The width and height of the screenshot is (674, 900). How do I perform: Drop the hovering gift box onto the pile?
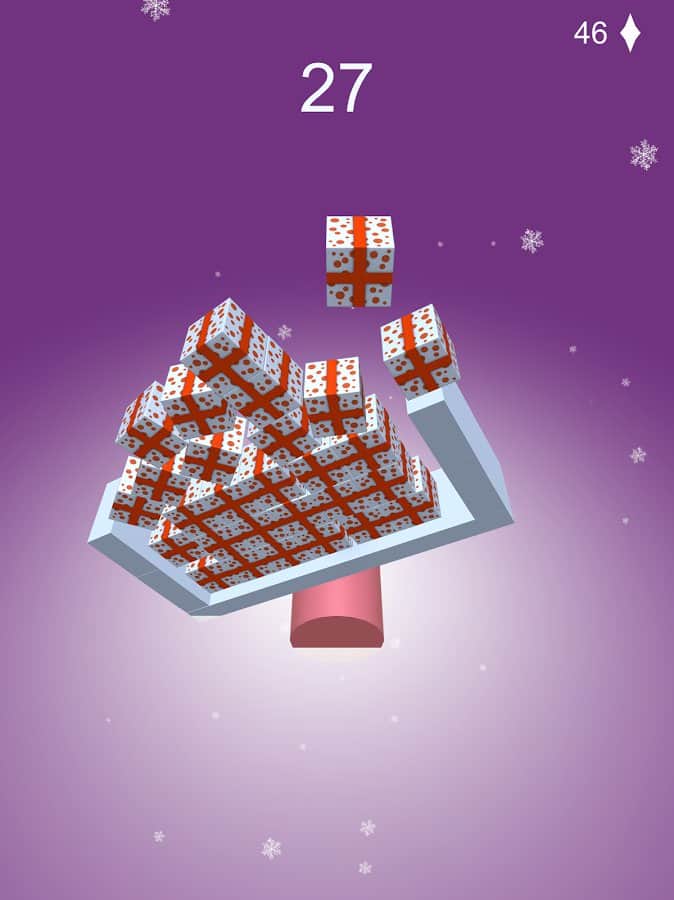click(360, 261)
